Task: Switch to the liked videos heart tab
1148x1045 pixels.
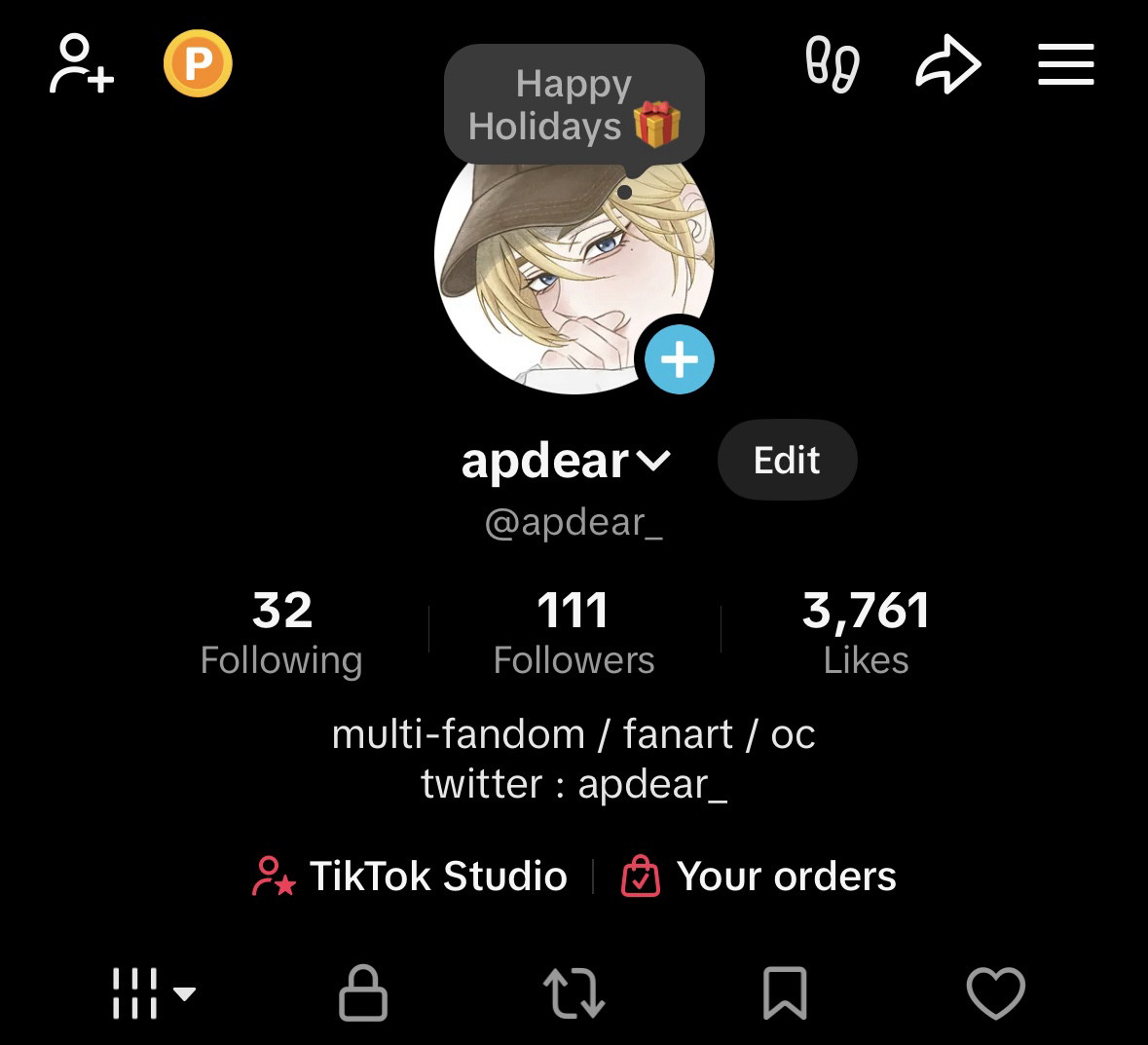Action: click(995, 993)
